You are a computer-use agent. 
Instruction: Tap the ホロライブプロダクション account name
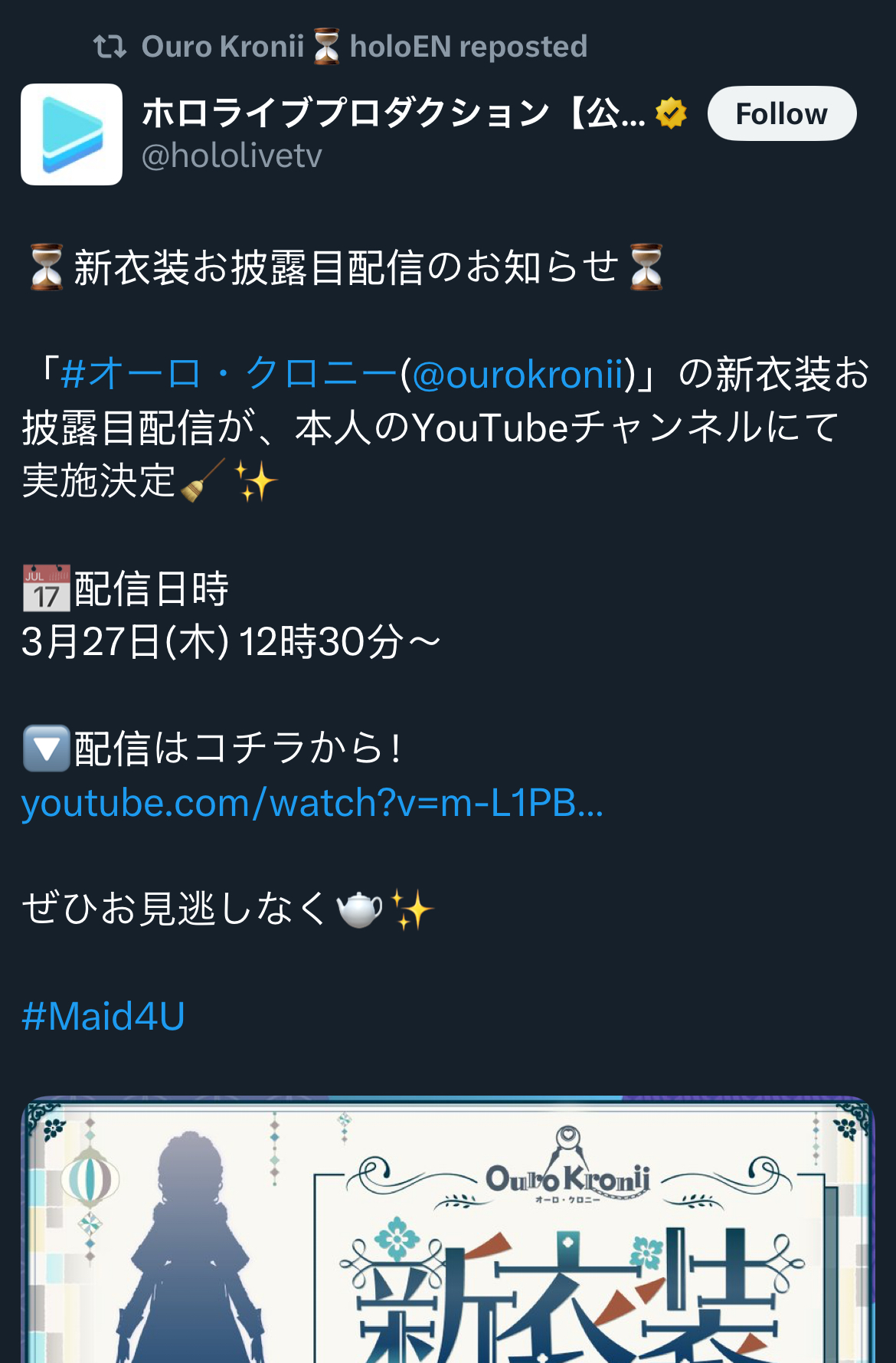tap(392, 113)
